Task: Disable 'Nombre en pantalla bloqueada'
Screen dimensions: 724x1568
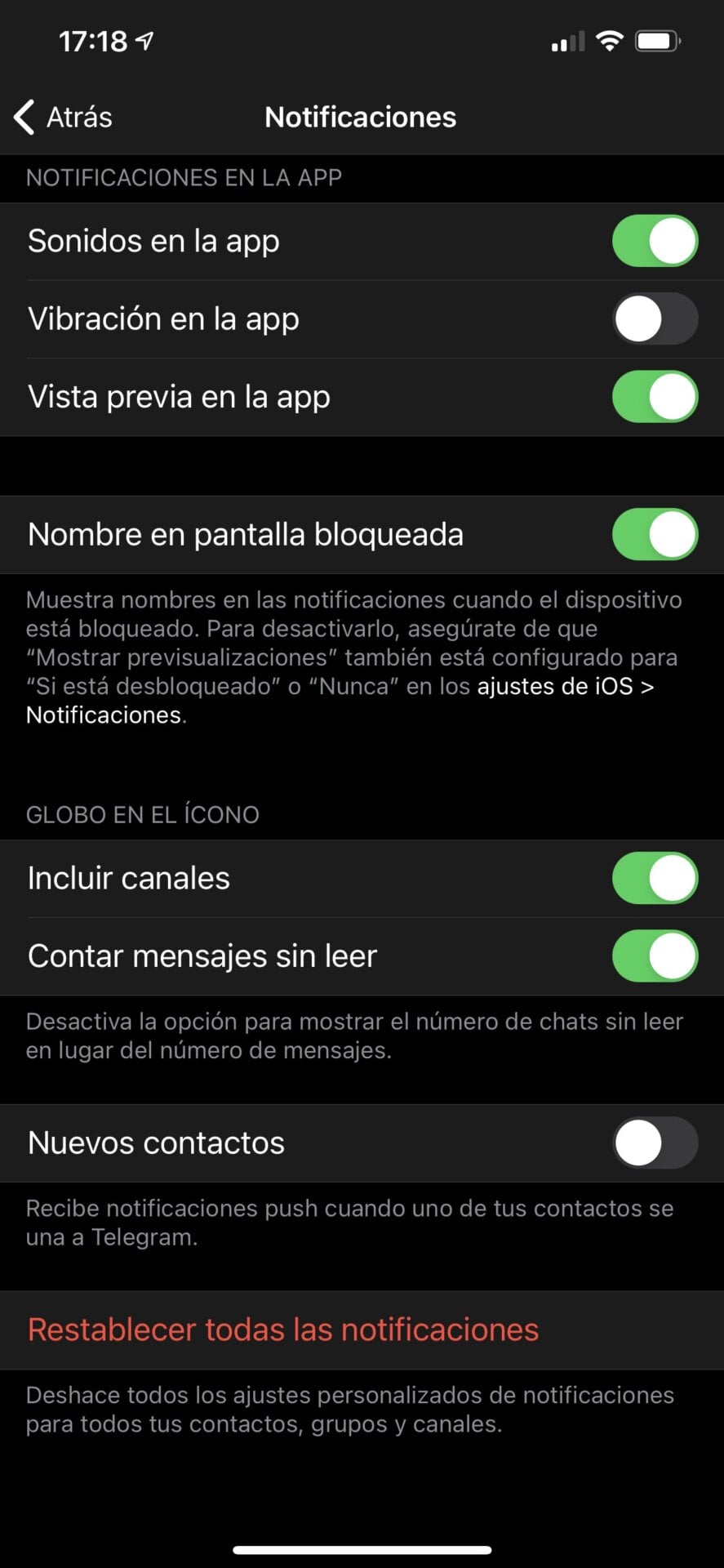Action: 655,535
